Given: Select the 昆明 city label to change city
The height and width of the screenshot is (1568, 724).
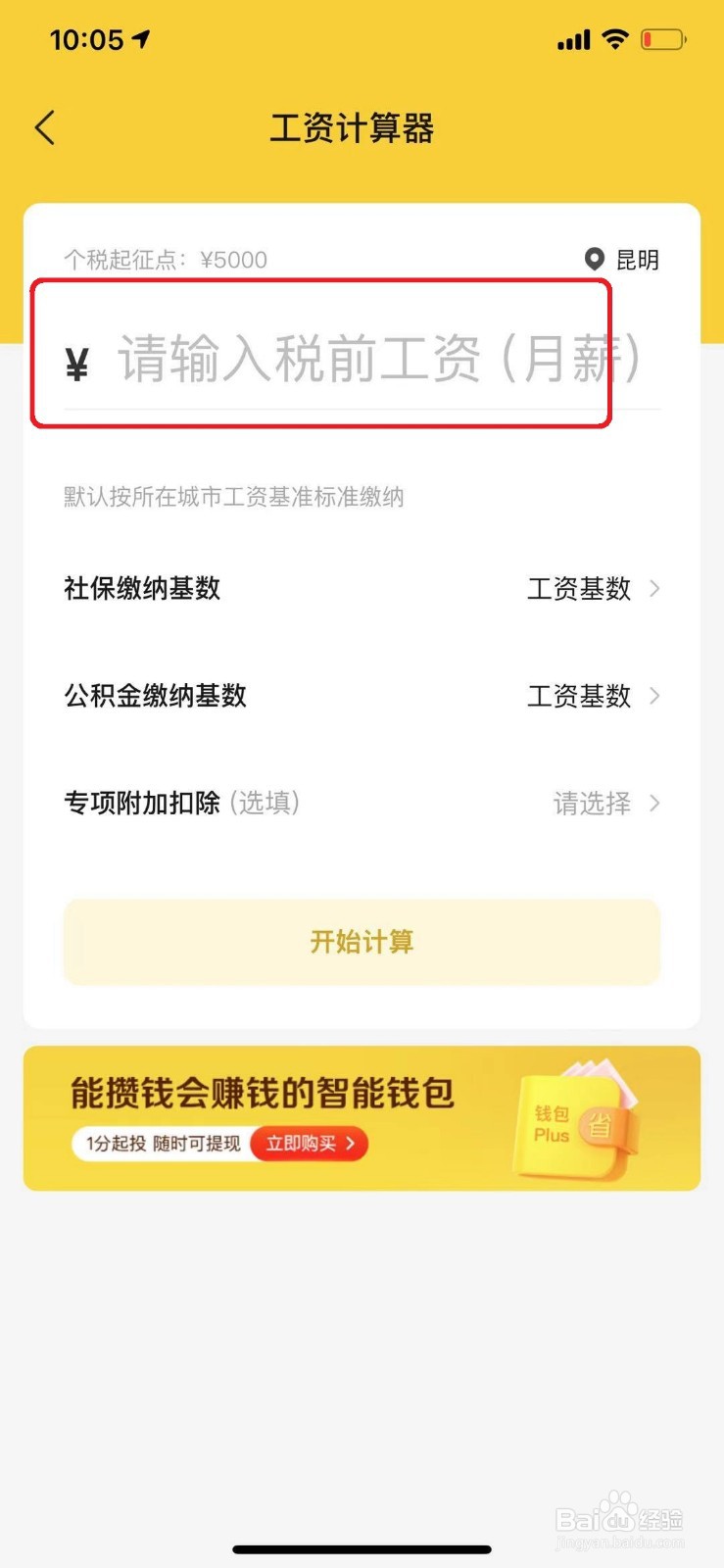Looking at the screenshot, I should [x=637, y=260].
